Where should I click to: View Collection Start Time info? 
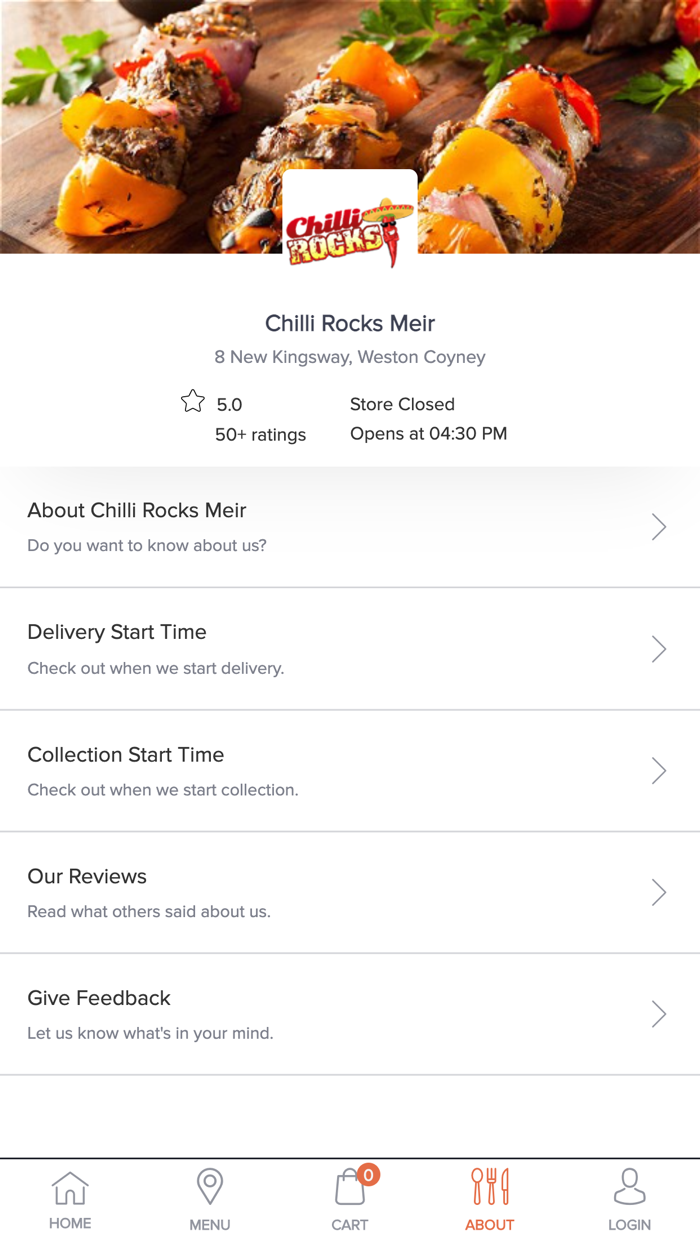pyautogui.click(x=349, y=771)
